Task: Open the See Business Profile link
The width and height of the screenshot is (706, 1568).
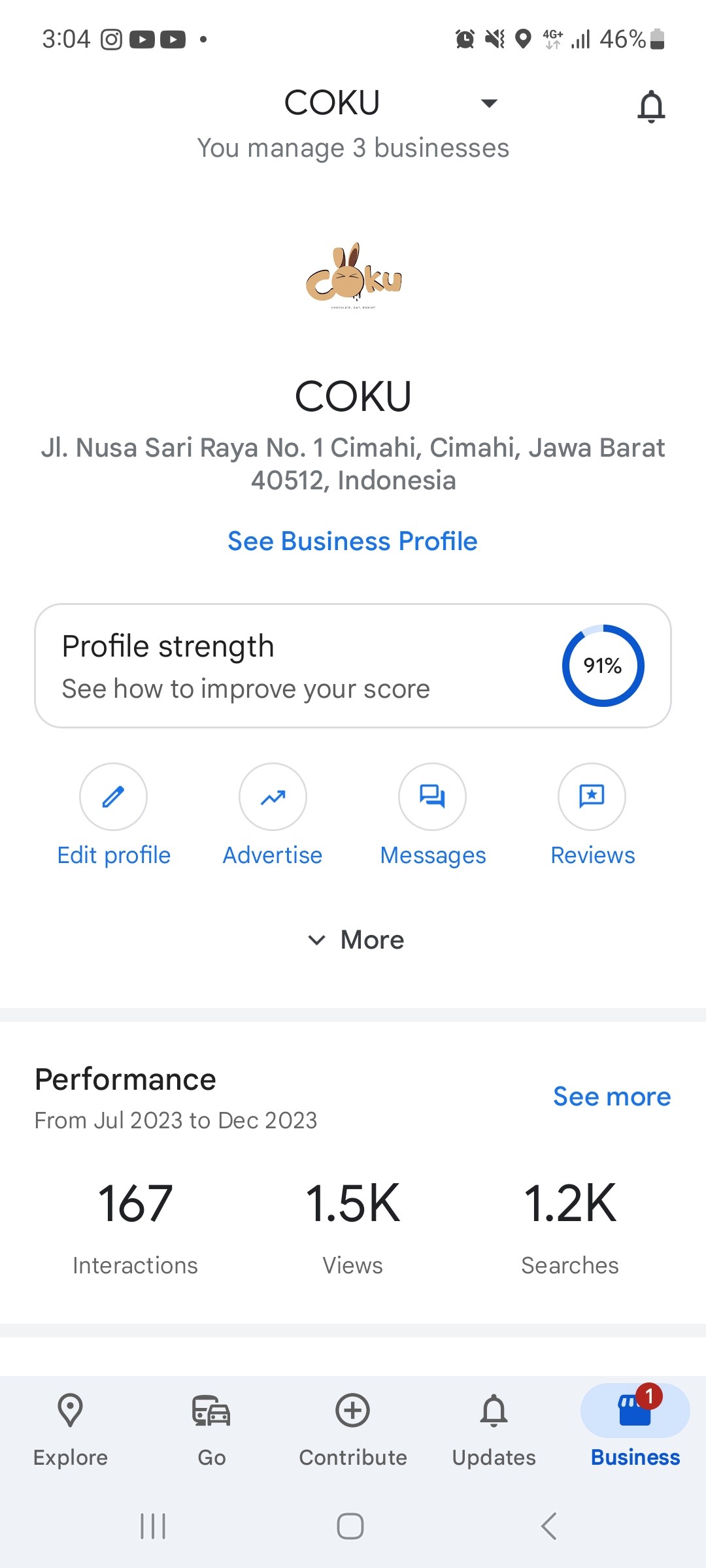Action: [x=352, y=541]
